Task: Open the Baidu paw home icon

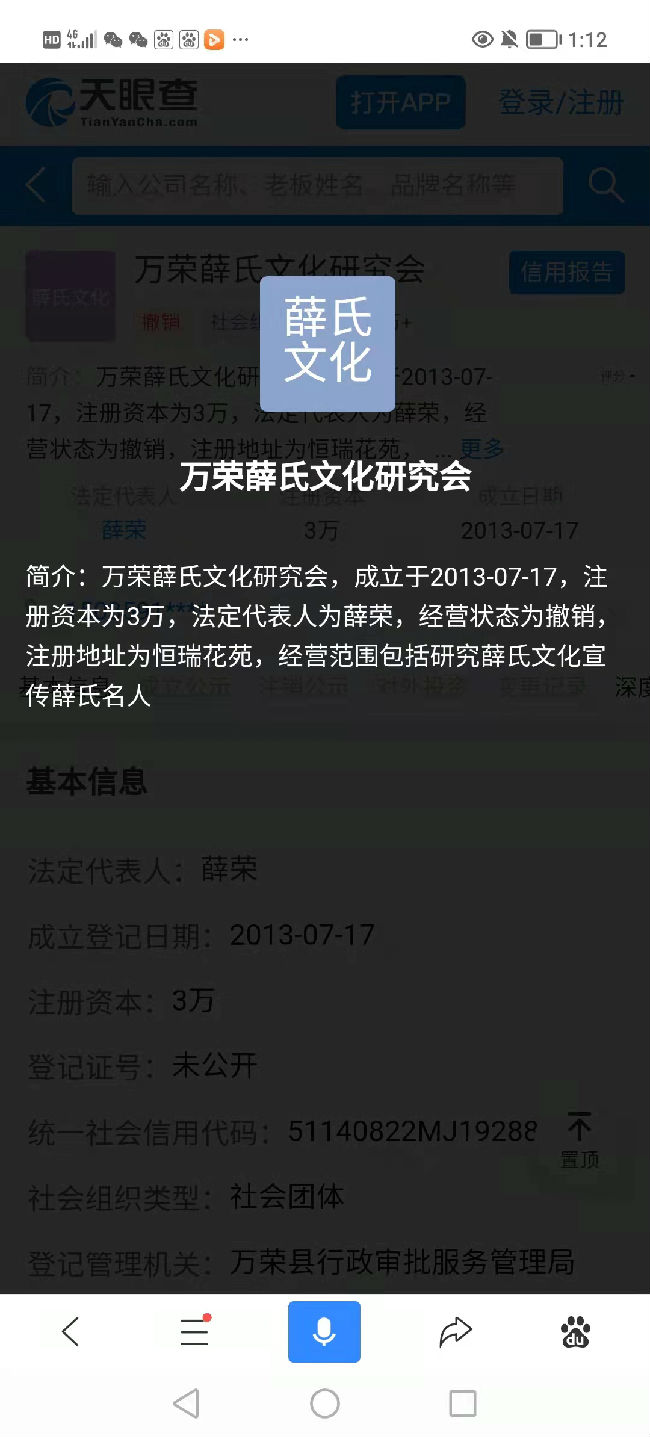Action: coord(575,1332)
